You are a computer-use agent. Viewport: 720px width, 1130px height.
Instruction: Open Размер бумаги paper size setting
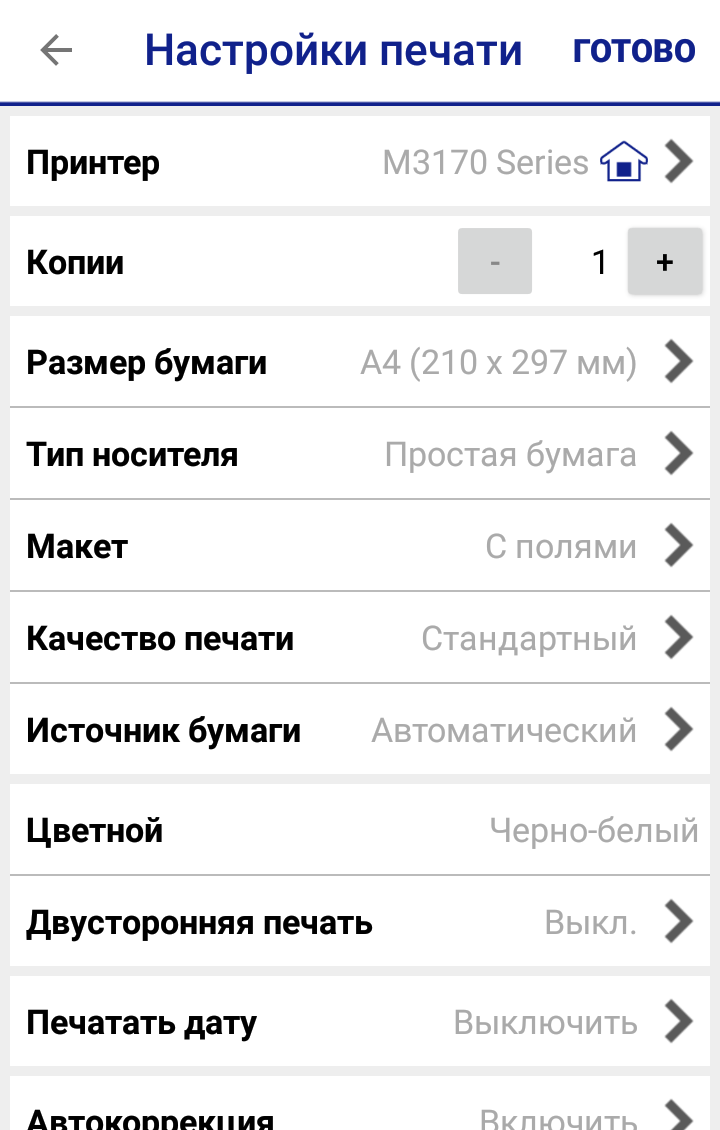point(360,362)
